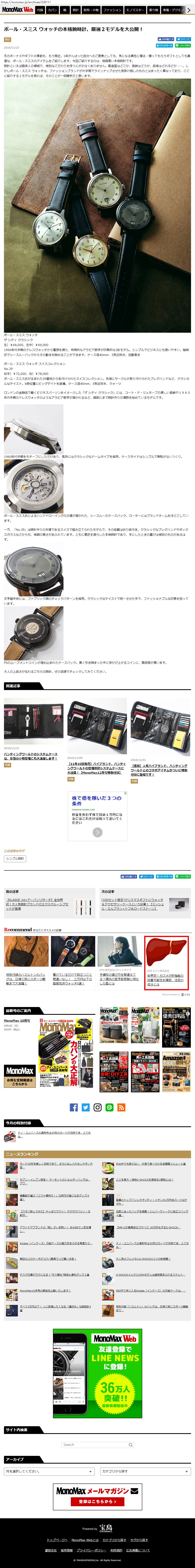Tap the mail magazine 登録はこちらから button
This screenshot has height=1568, width=195.
97,1501
